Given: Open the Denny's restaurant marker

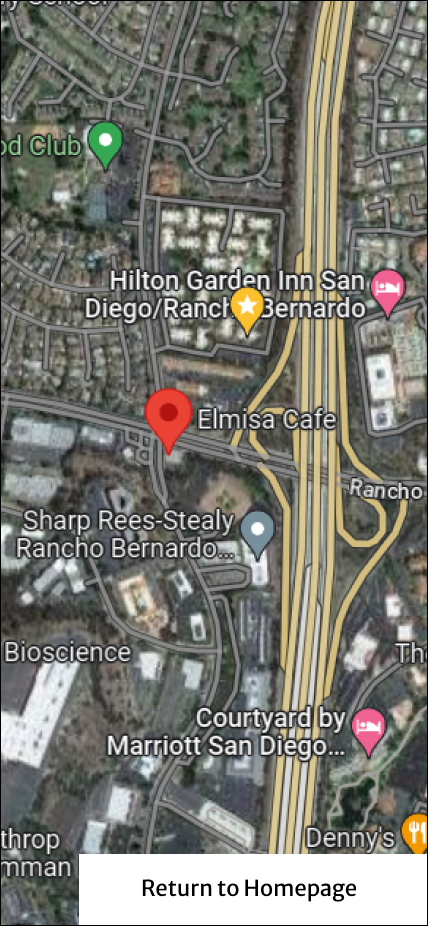Looking at the screenshot, I should 415,830.
